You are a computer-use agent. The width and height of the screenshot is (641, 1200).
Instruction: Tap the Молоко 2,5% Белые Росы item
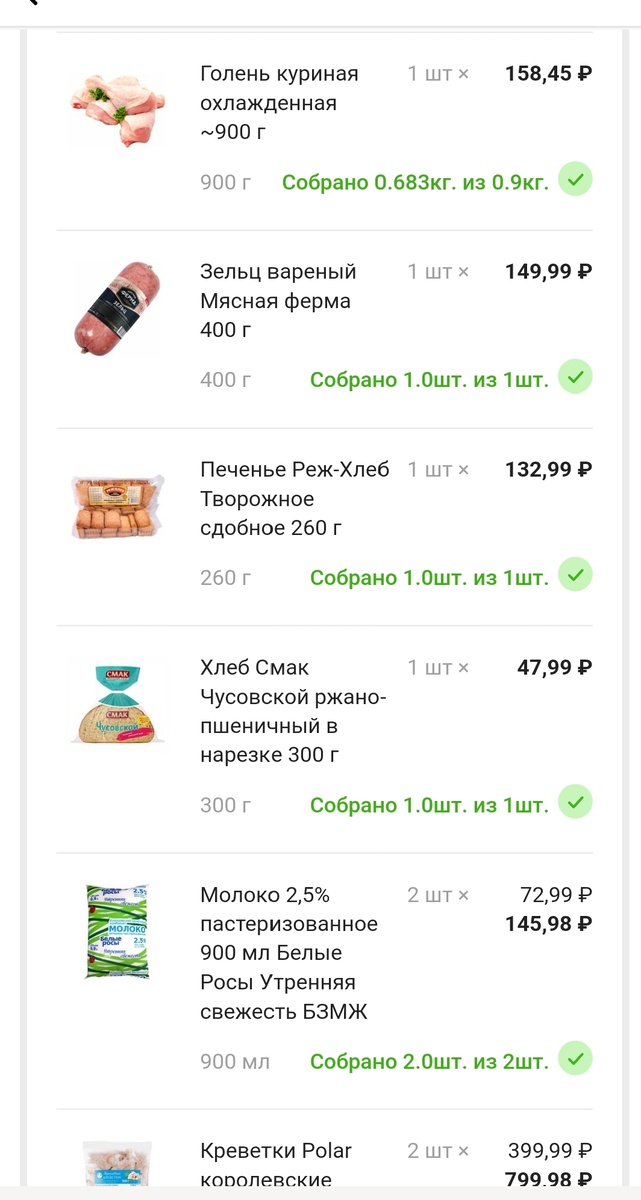pos(288,953)
